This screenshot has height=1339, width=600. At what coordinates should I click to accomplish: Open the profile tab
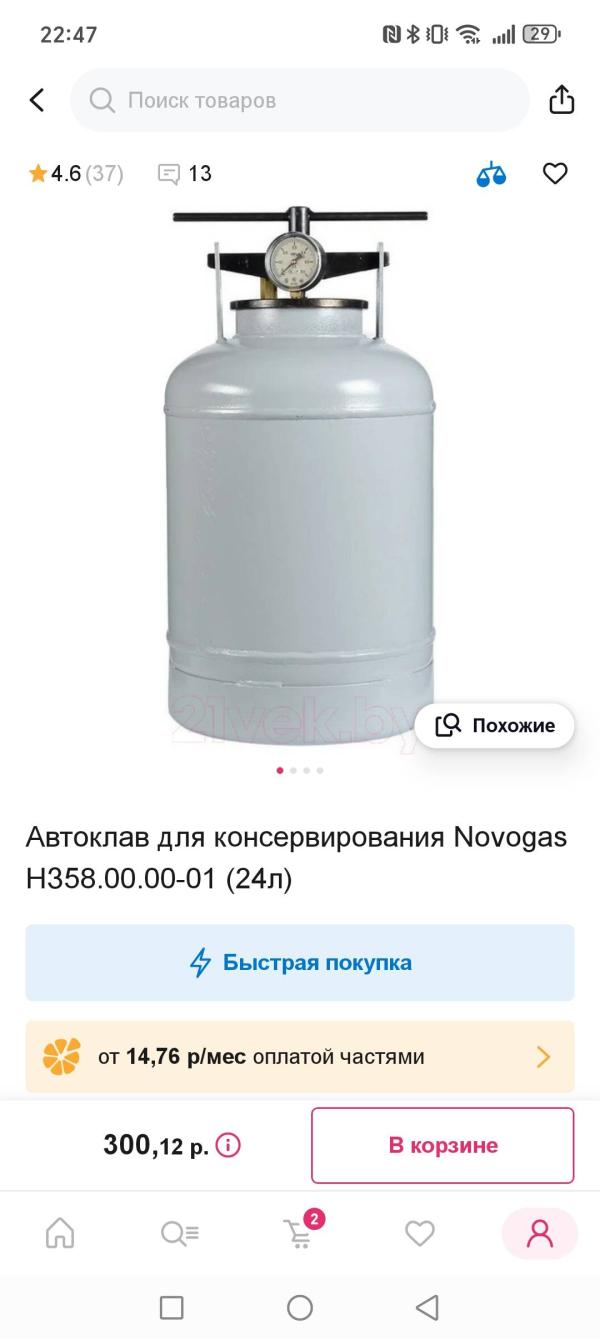[540, 1234]
